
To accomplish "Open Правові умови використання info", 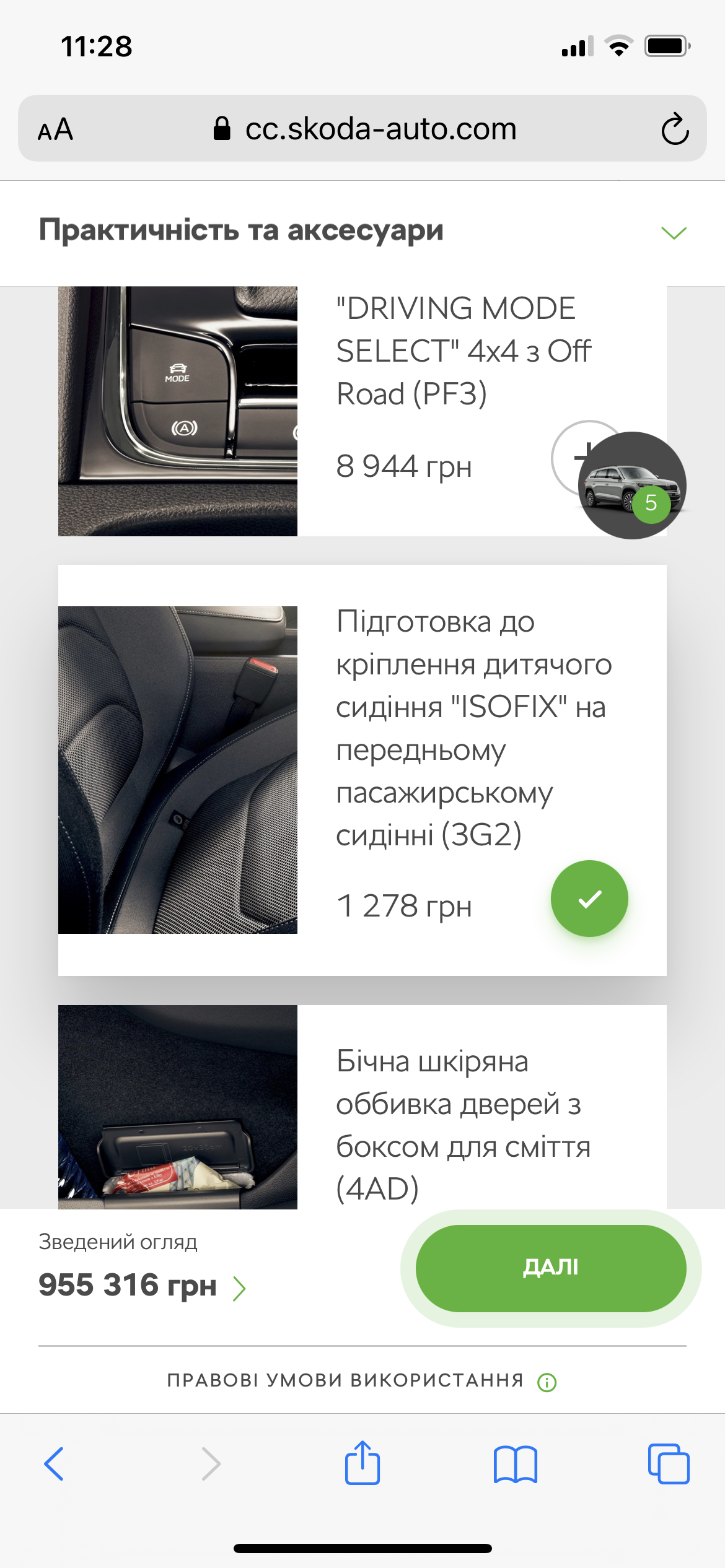I will pyautogui.click(x=547, y=1382).
